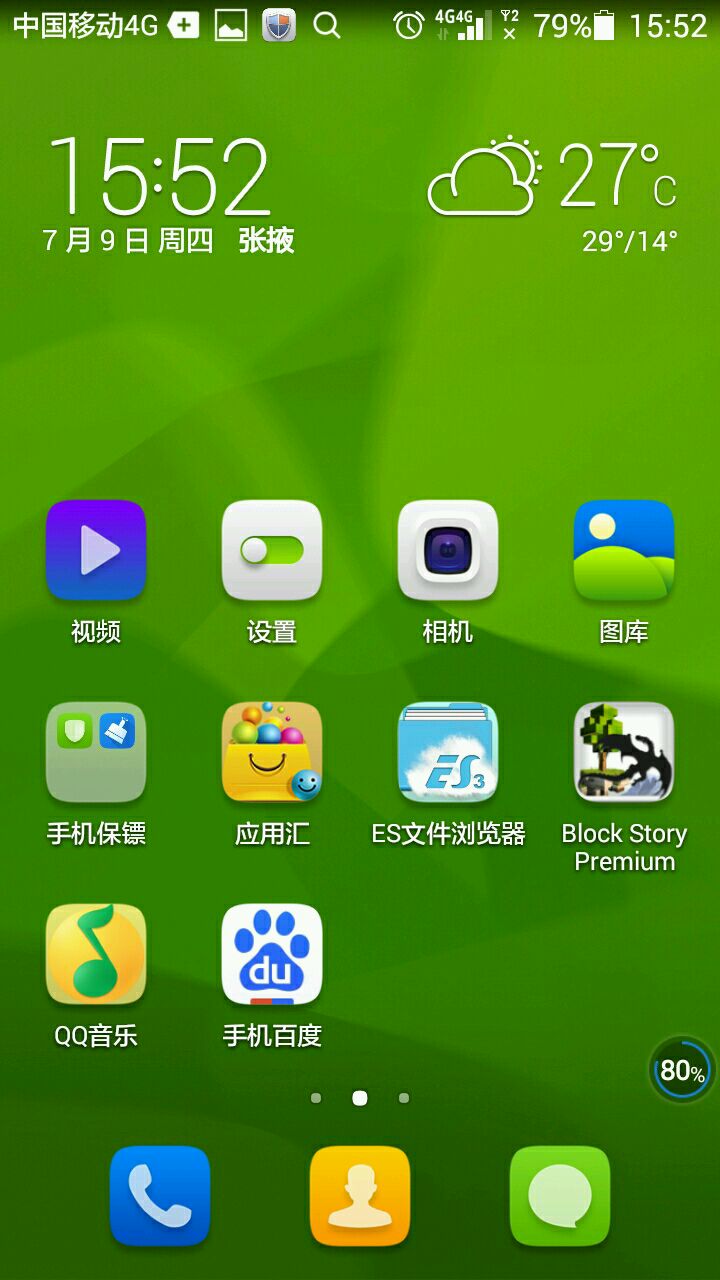720x1280 pixels.
Task: Open ES文件浏览器 file explorer
Action: click(x=448, y=753)
